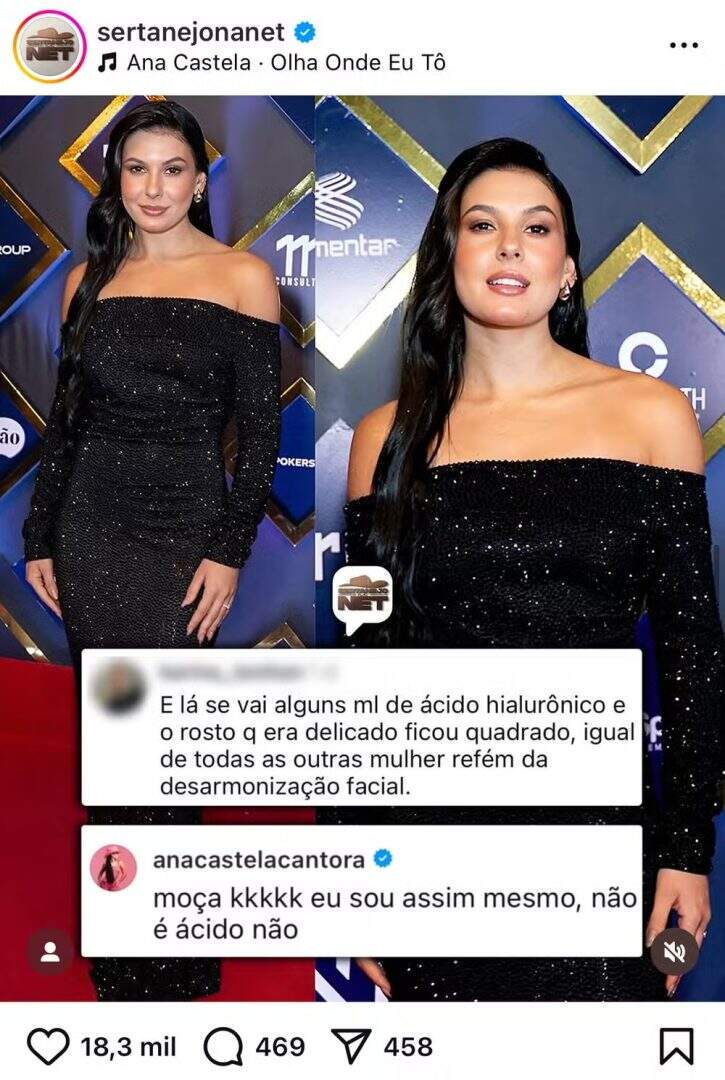Like this post with the heart icon
This screenshot has width=725, height=1080.
tap(47, 1046)
